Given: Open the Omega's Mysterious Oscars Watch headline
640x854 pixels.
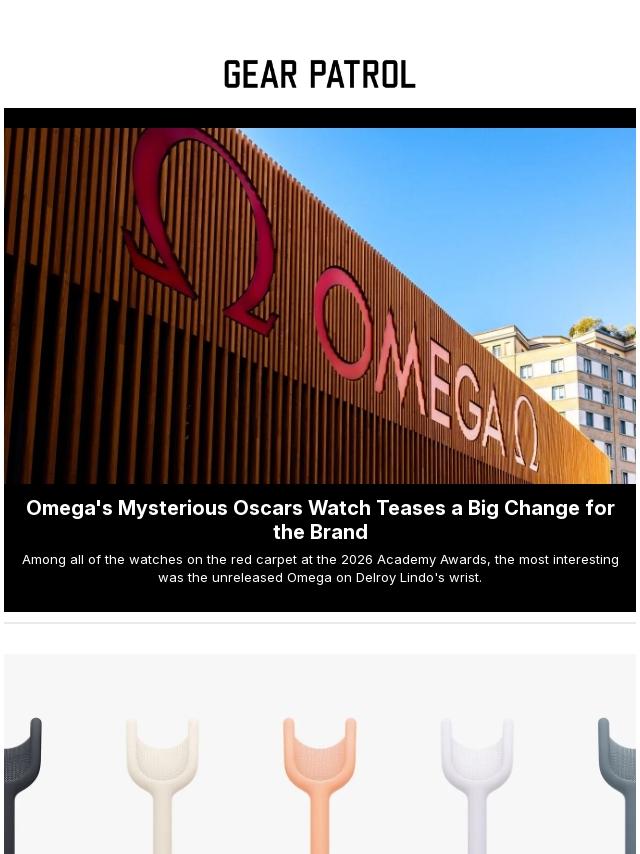Looking at the screenshot, I should click(320, 519).
